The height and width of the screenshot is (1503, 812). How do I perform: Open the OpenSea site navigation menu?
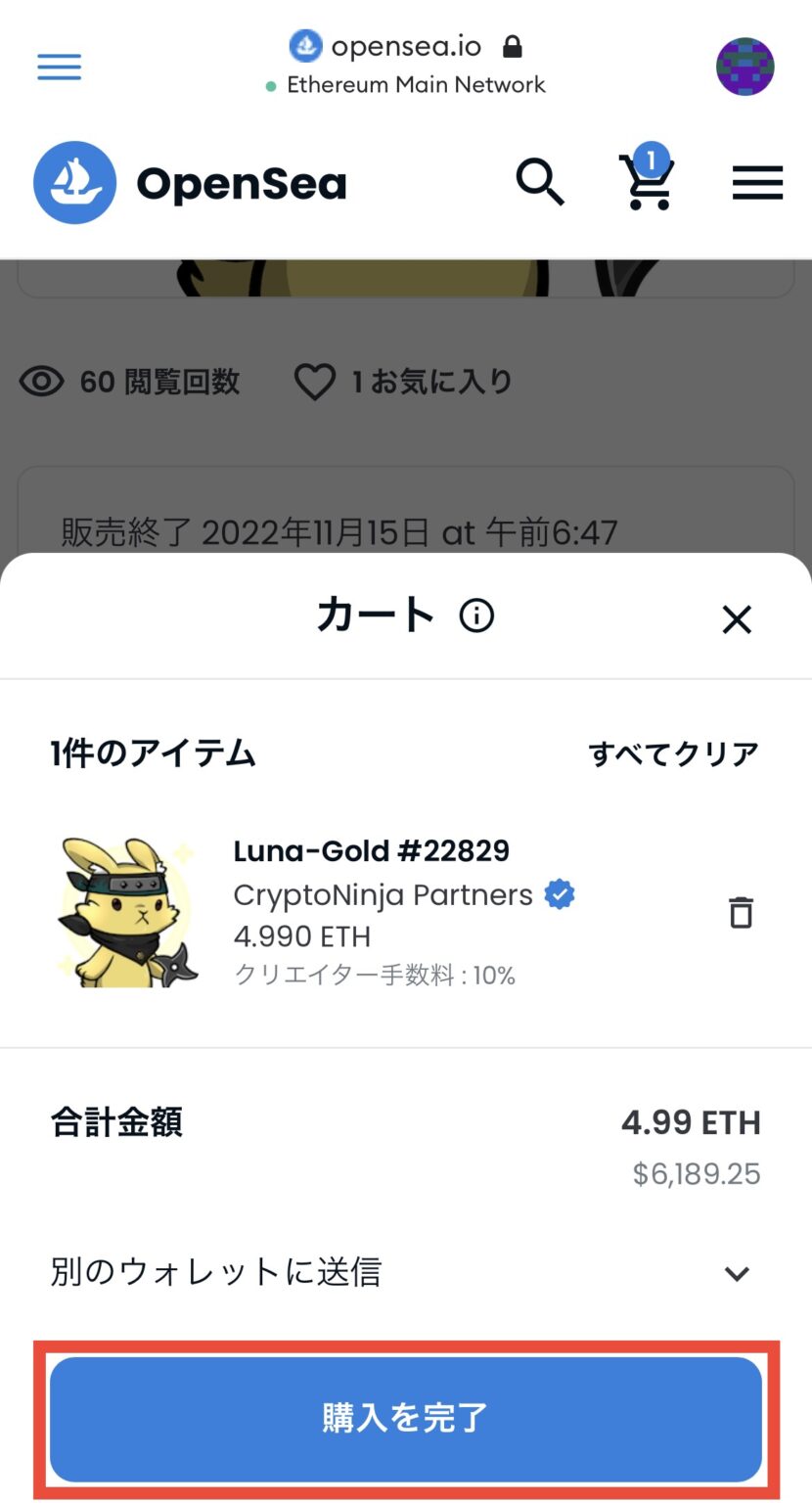click(x=757, y=183)
